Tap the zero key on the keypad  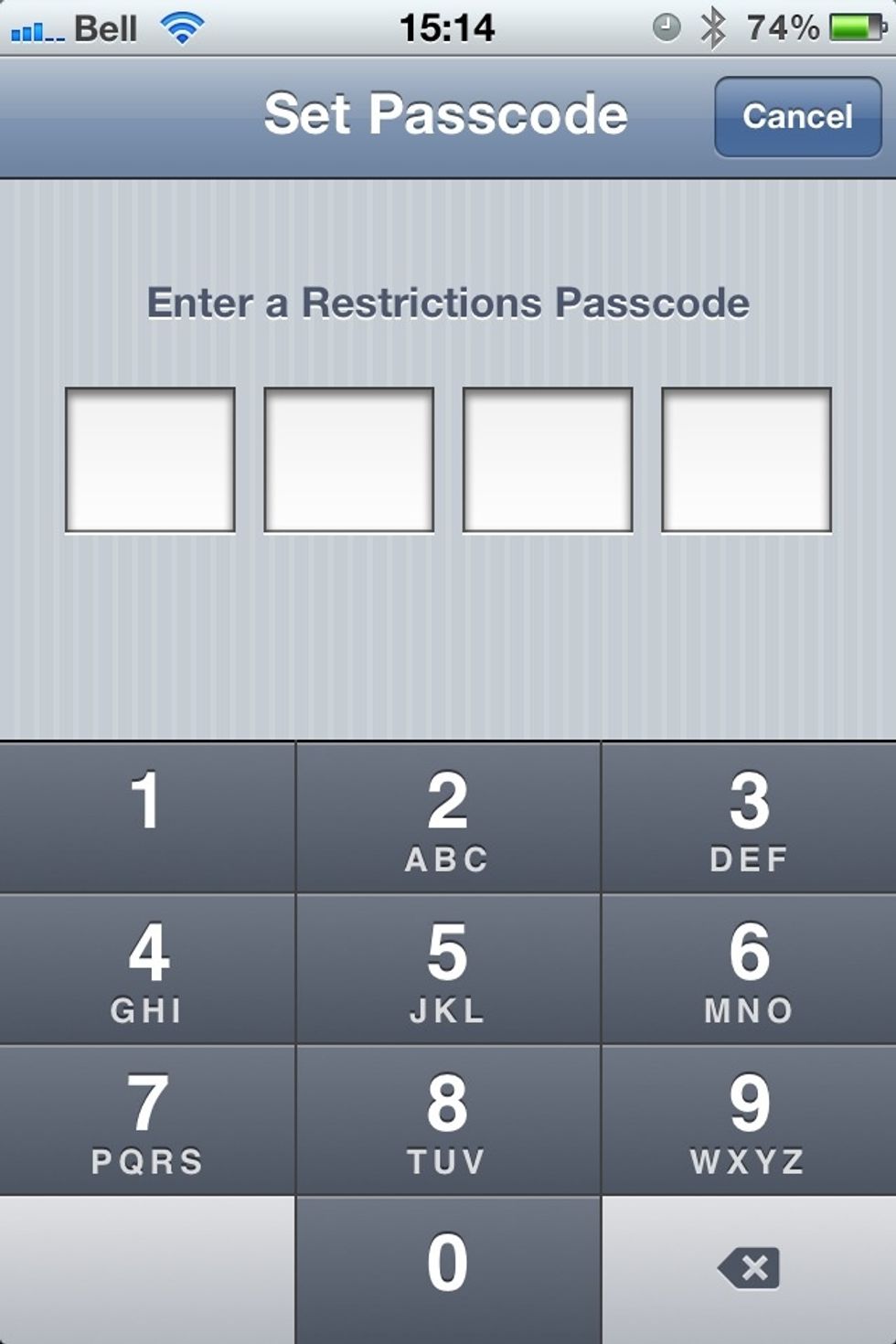click(x=448, y=1266)
